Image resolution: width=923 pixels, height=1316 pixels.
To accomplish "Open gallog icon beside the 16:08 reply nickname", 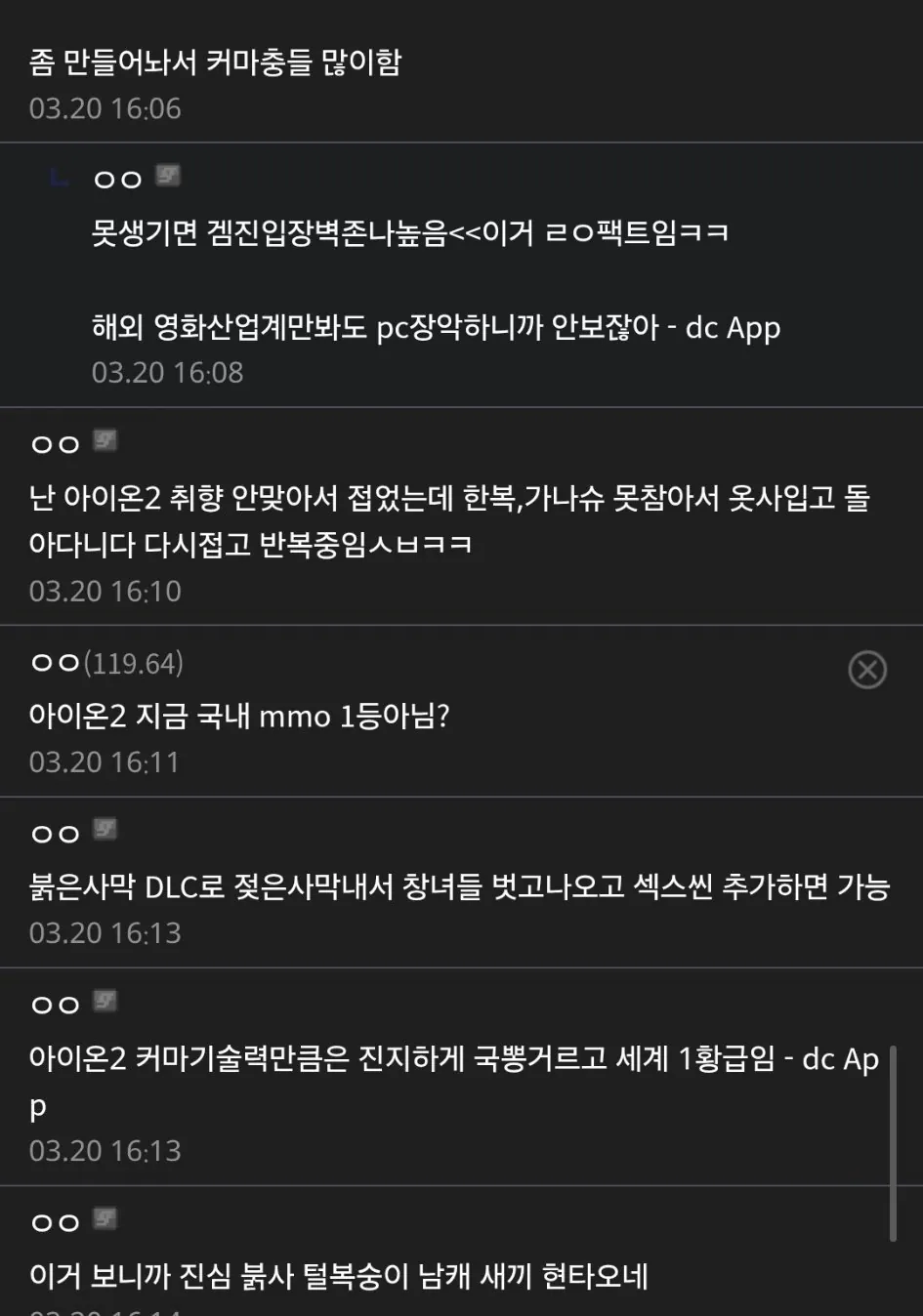I will pyautogui.click(x=167, y=176).
